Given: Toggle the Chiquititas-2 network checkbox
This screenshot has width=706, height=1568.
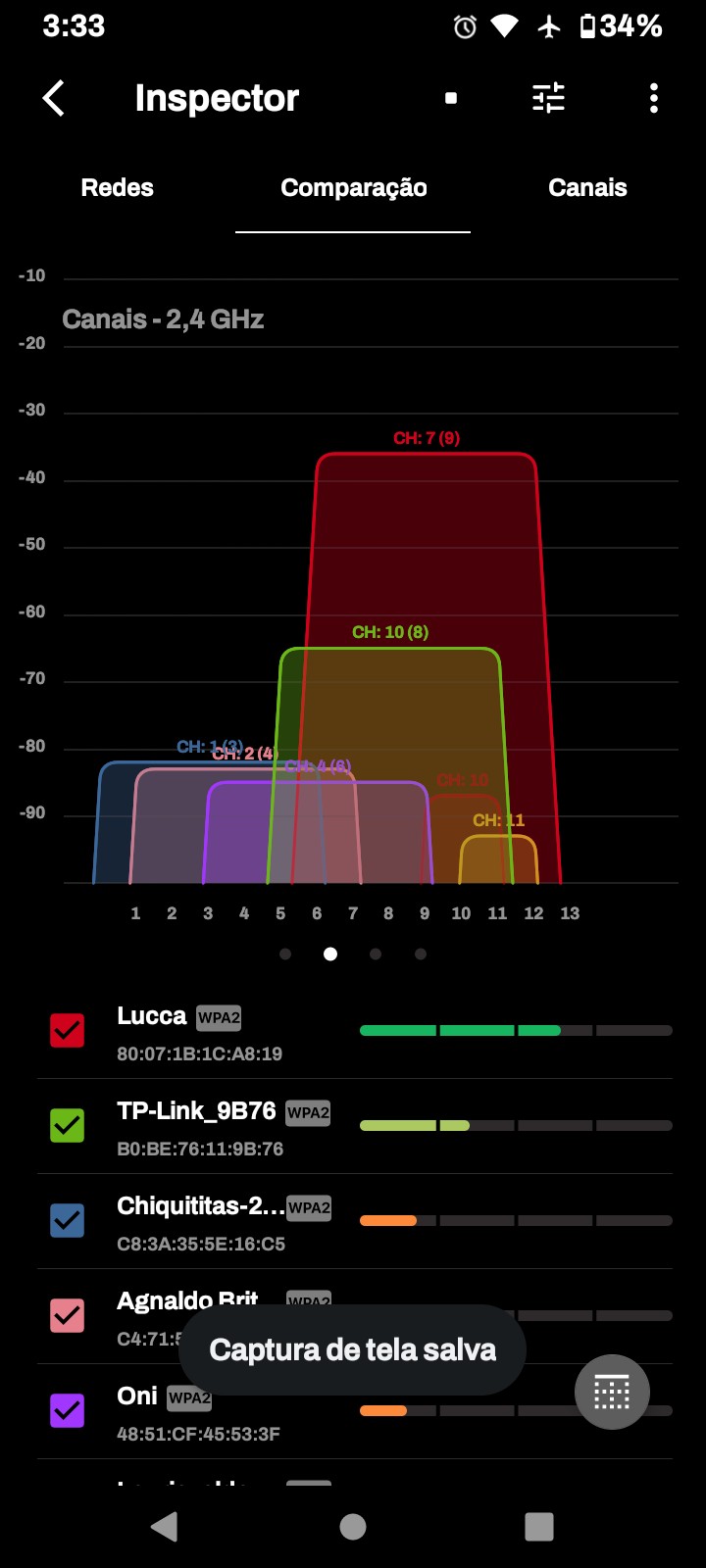Looking at the screenshot, I should [x=68, y=1220].
